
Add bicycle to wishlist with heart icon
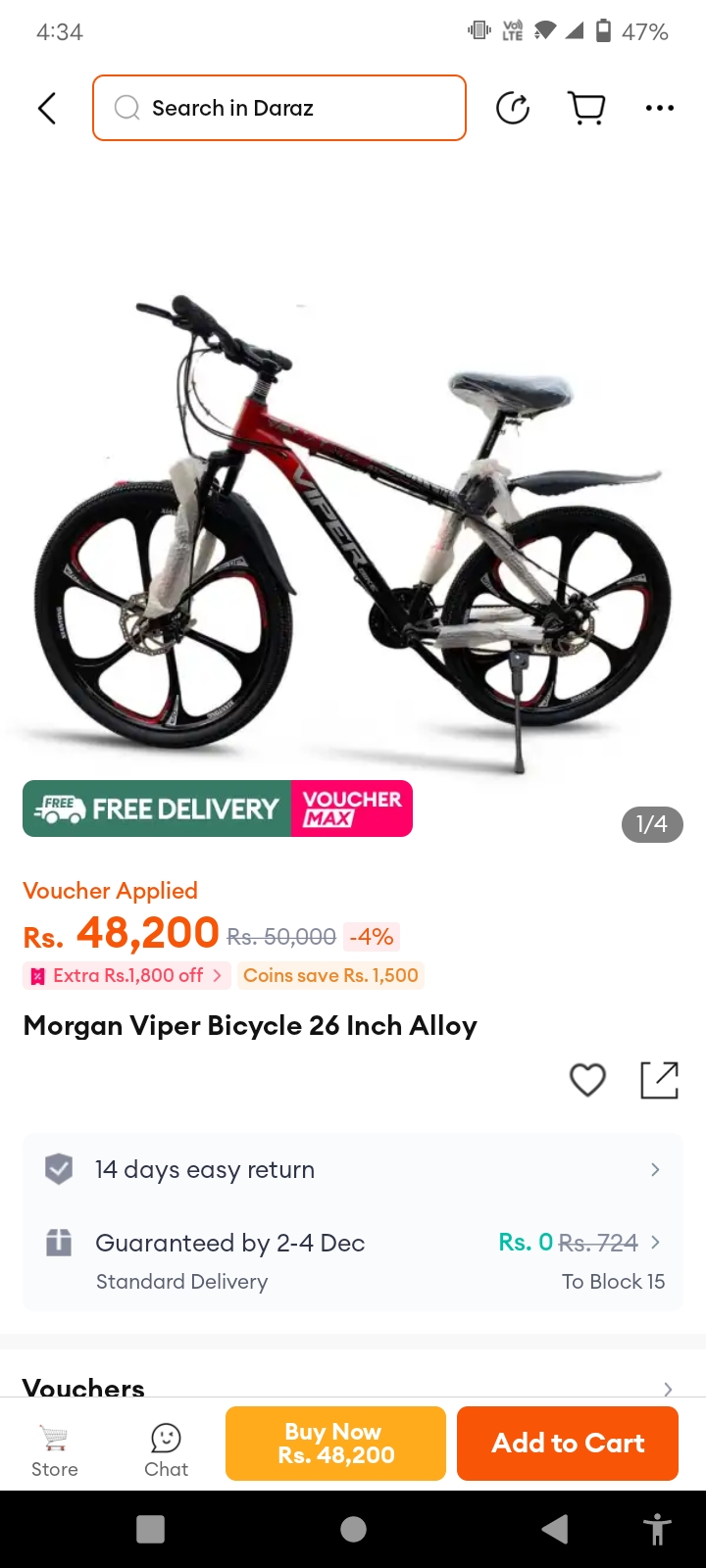[x=587, y=1080]
